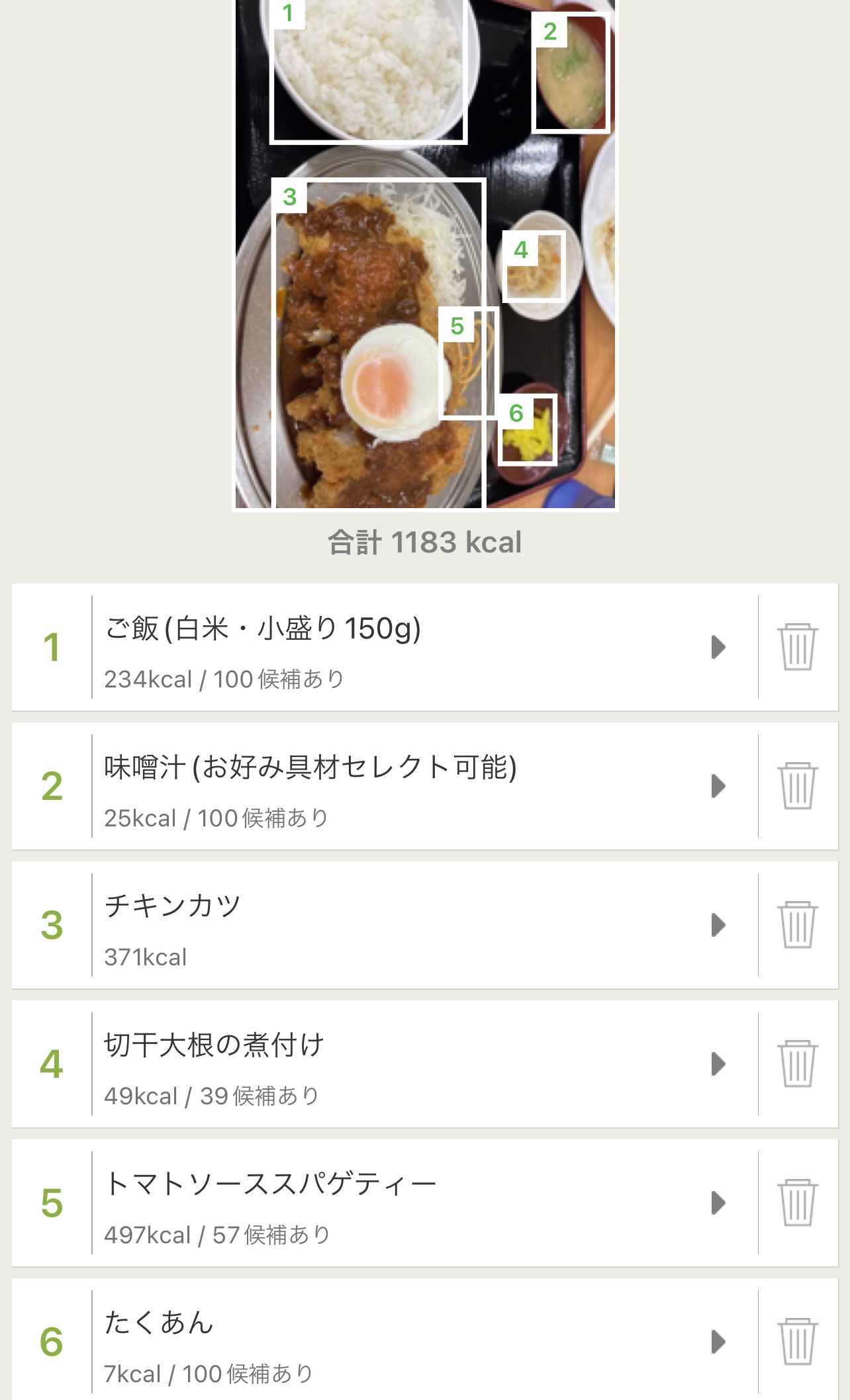Open the 味噌汁 food item
The height and width of the screenshot is (1400, 850).
point(385,786)
